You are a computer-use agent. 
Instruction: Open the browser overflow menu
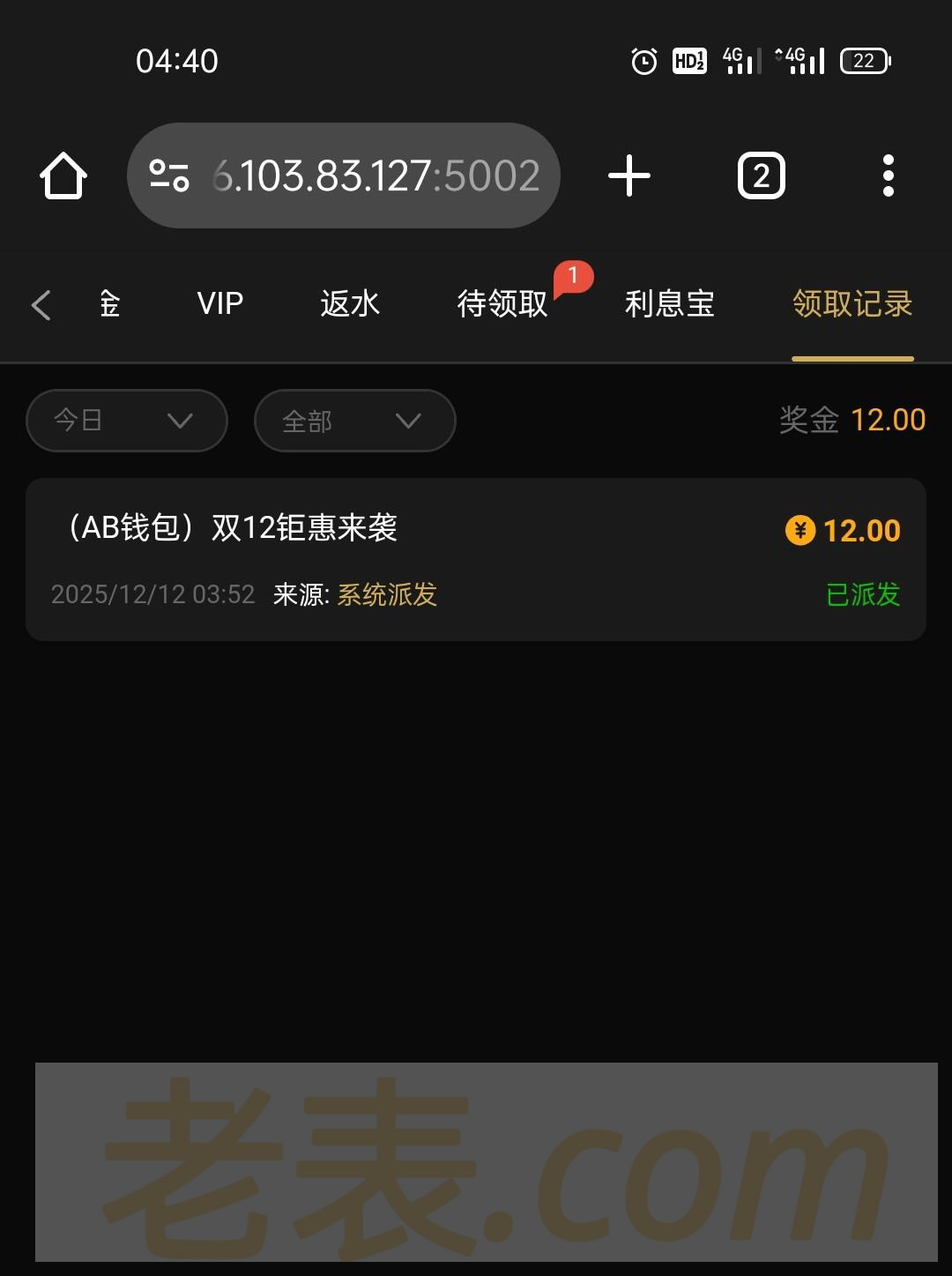pyautogui.click(x=888, y=175)
